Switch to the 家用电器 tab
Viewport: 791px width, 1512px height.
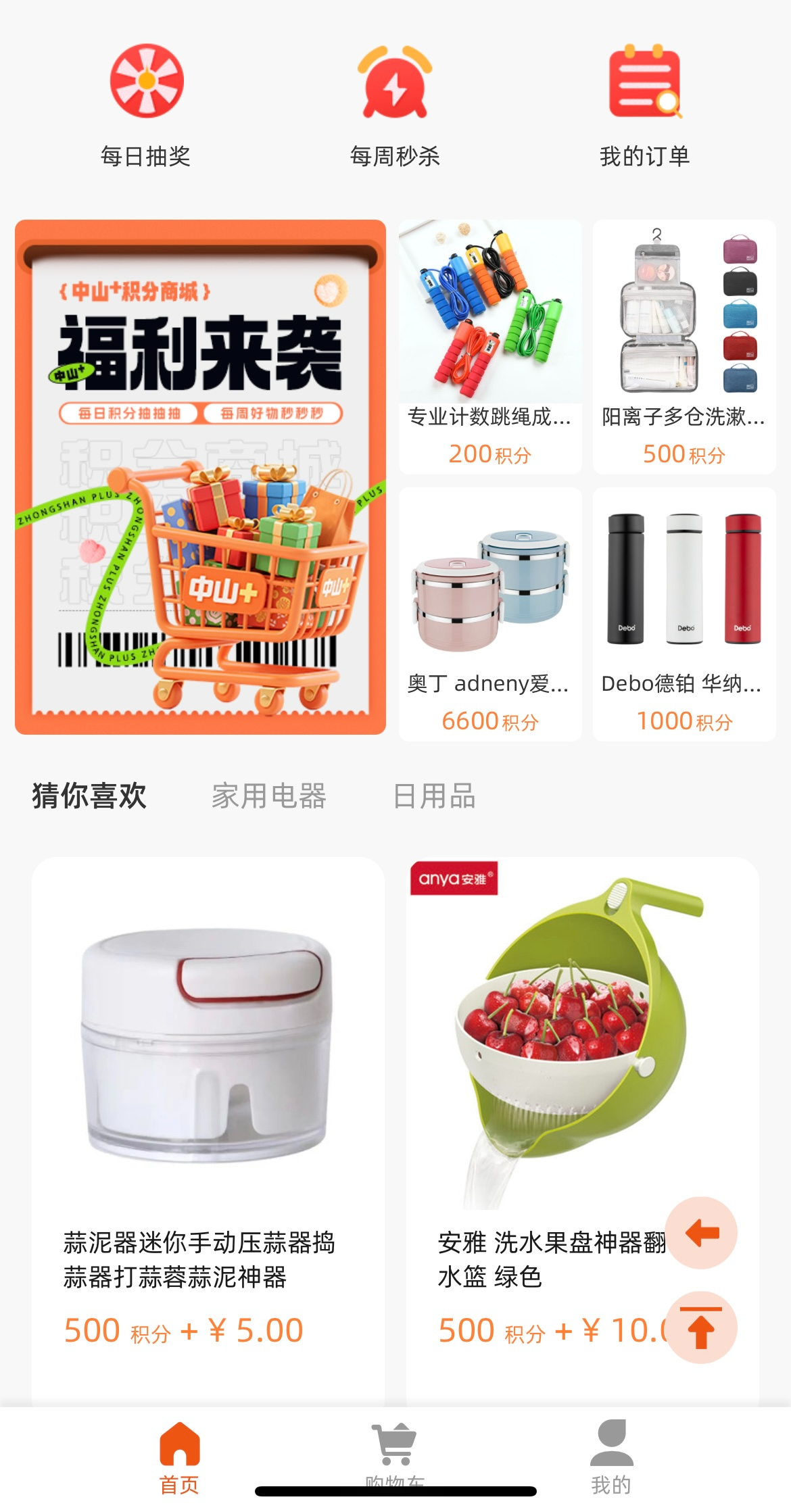point(269,796)
